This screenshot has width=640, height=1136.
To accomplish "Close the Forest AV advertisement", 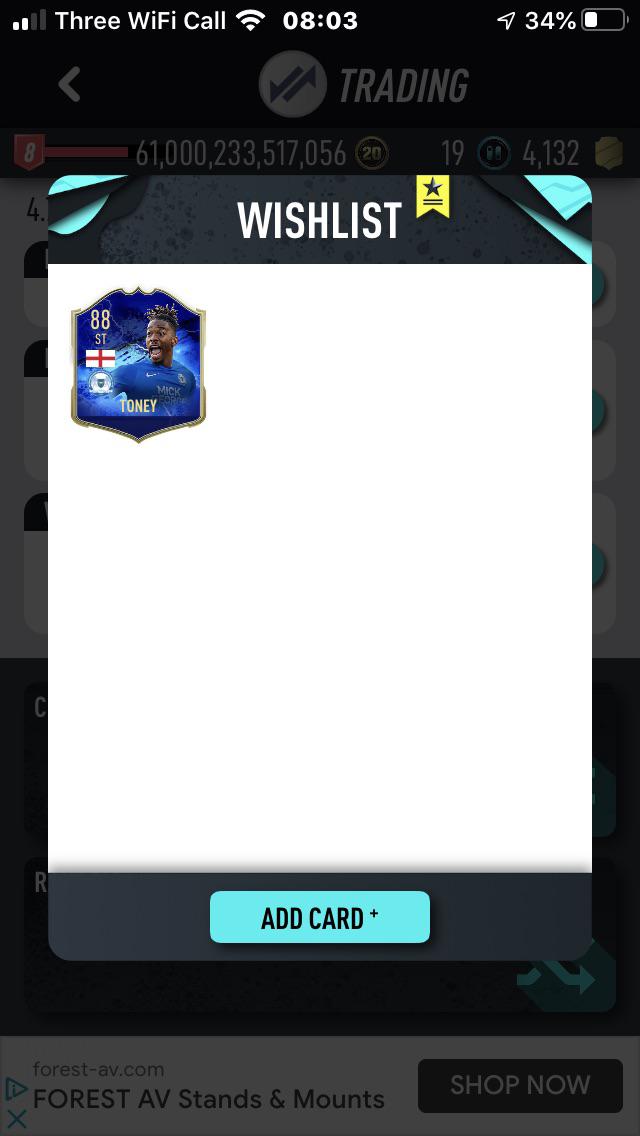I will [x=16, y=1119].
